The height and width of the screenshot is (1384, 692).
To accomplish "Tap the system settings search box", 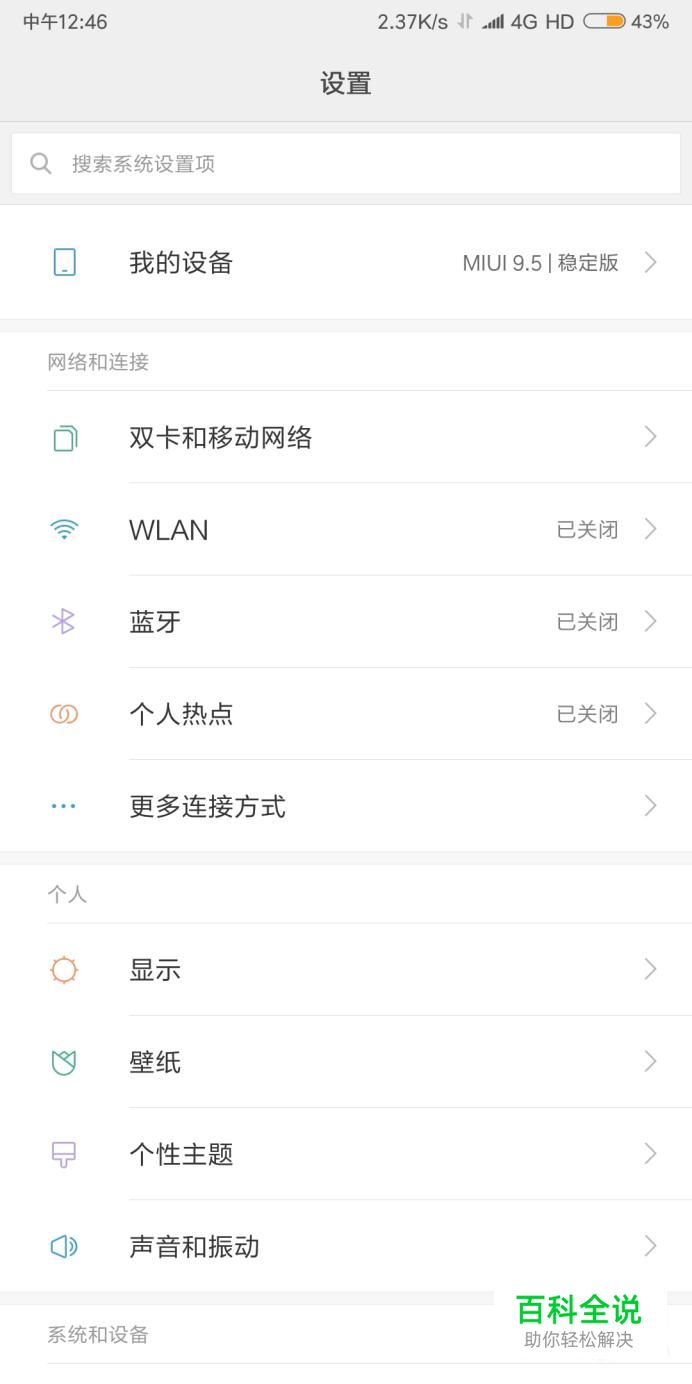I will click(x=346, y=164).
